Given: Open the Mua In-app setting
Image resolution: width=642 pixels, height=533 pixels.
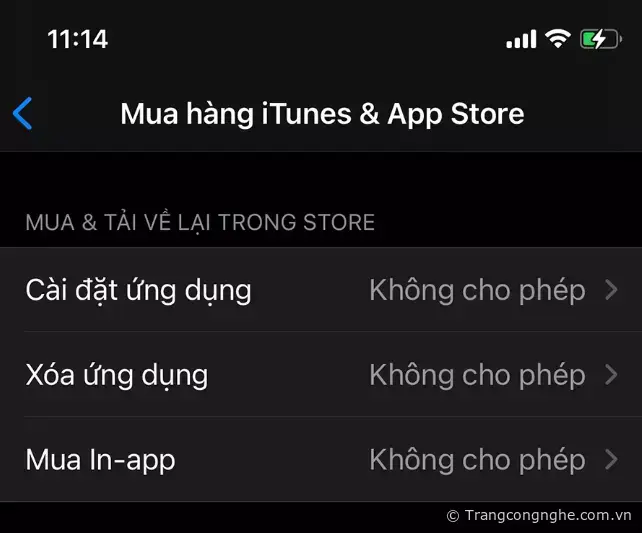Looking at the screenshot, I should [x=320, y=460].
